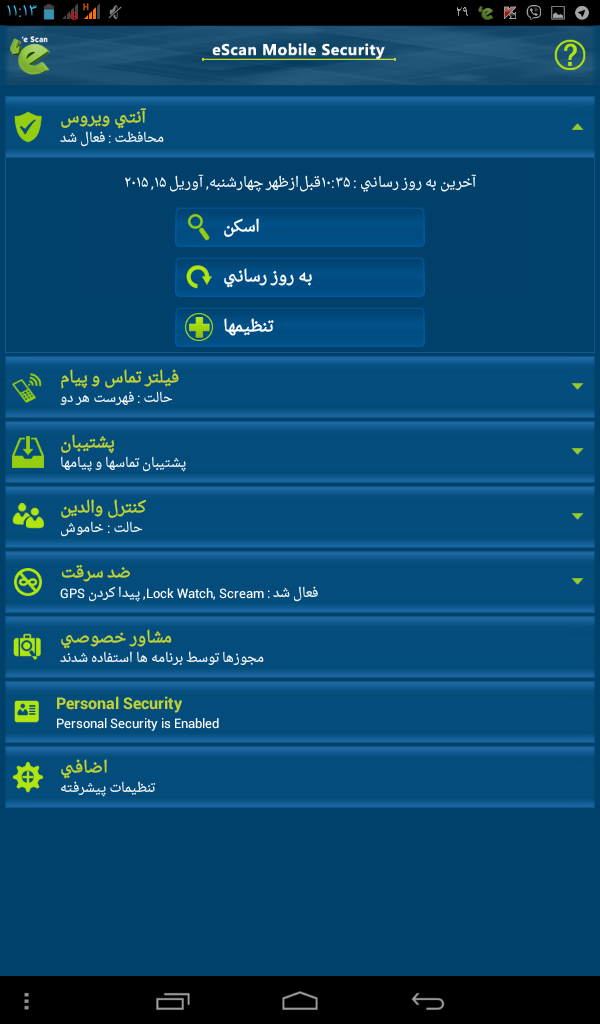600x1024 pixels.
Task: Tap the system back button
Action: coord(428,1000)
